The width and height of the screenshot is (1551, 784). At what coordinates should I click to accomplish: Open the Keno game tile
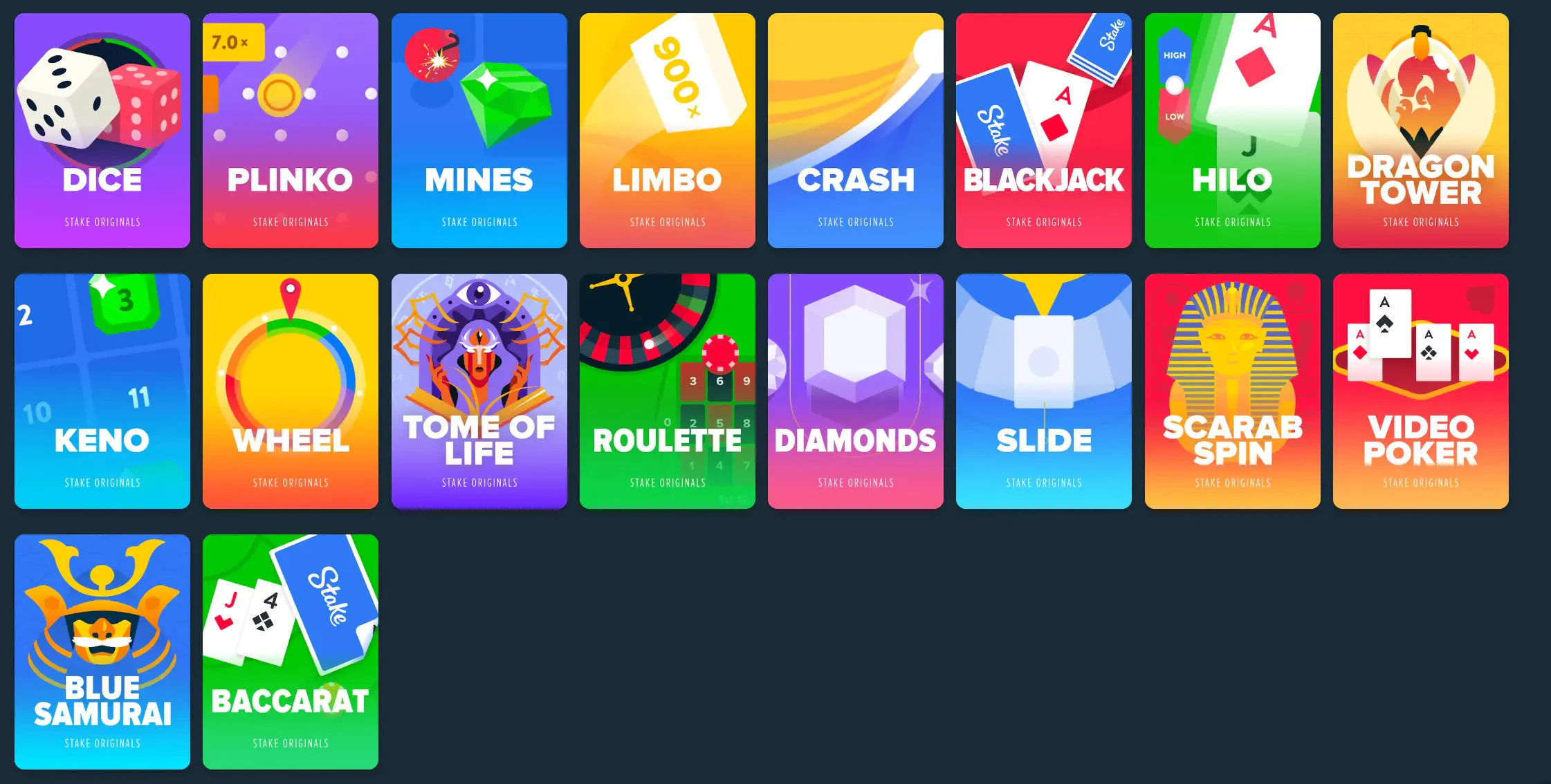[102, 391]
